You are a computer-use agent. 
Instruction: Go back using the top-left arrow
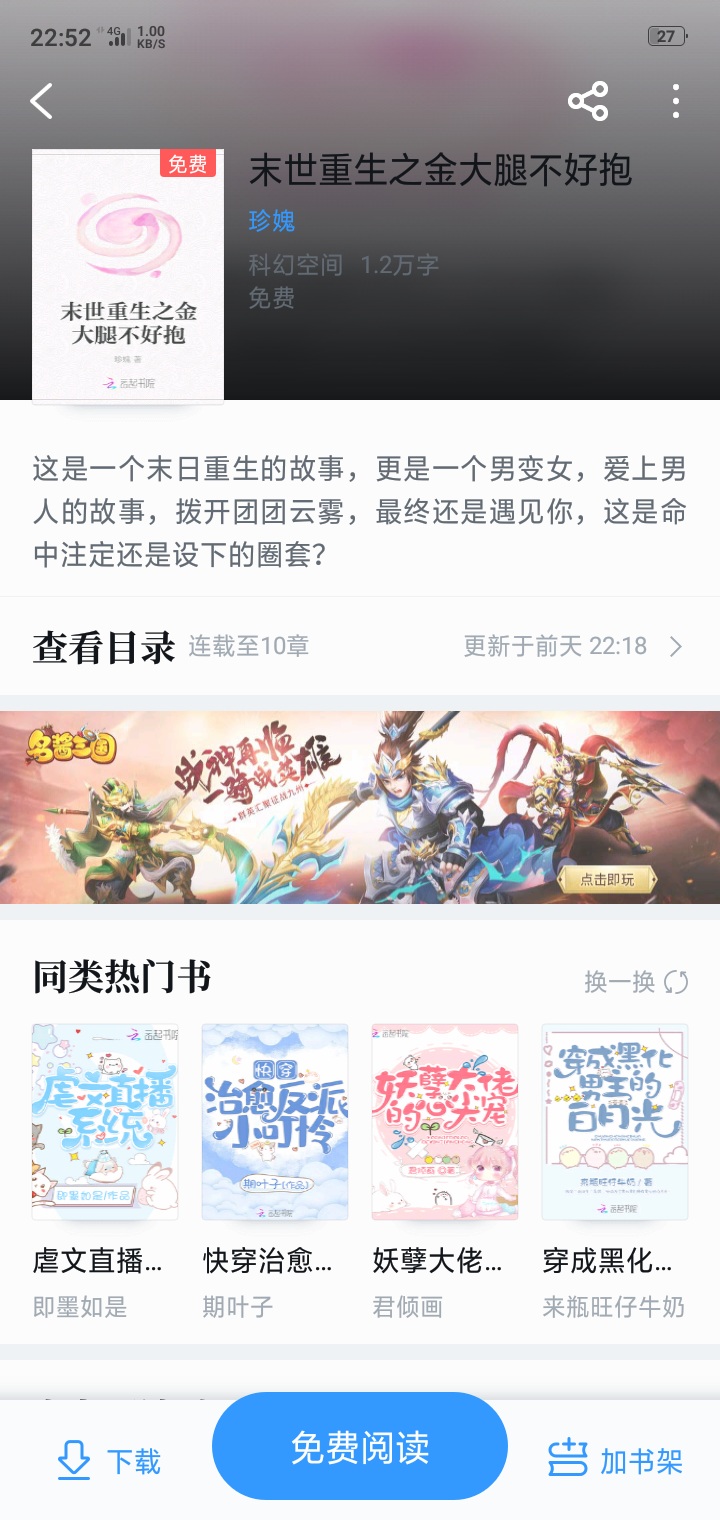click(x=42, y=101)
